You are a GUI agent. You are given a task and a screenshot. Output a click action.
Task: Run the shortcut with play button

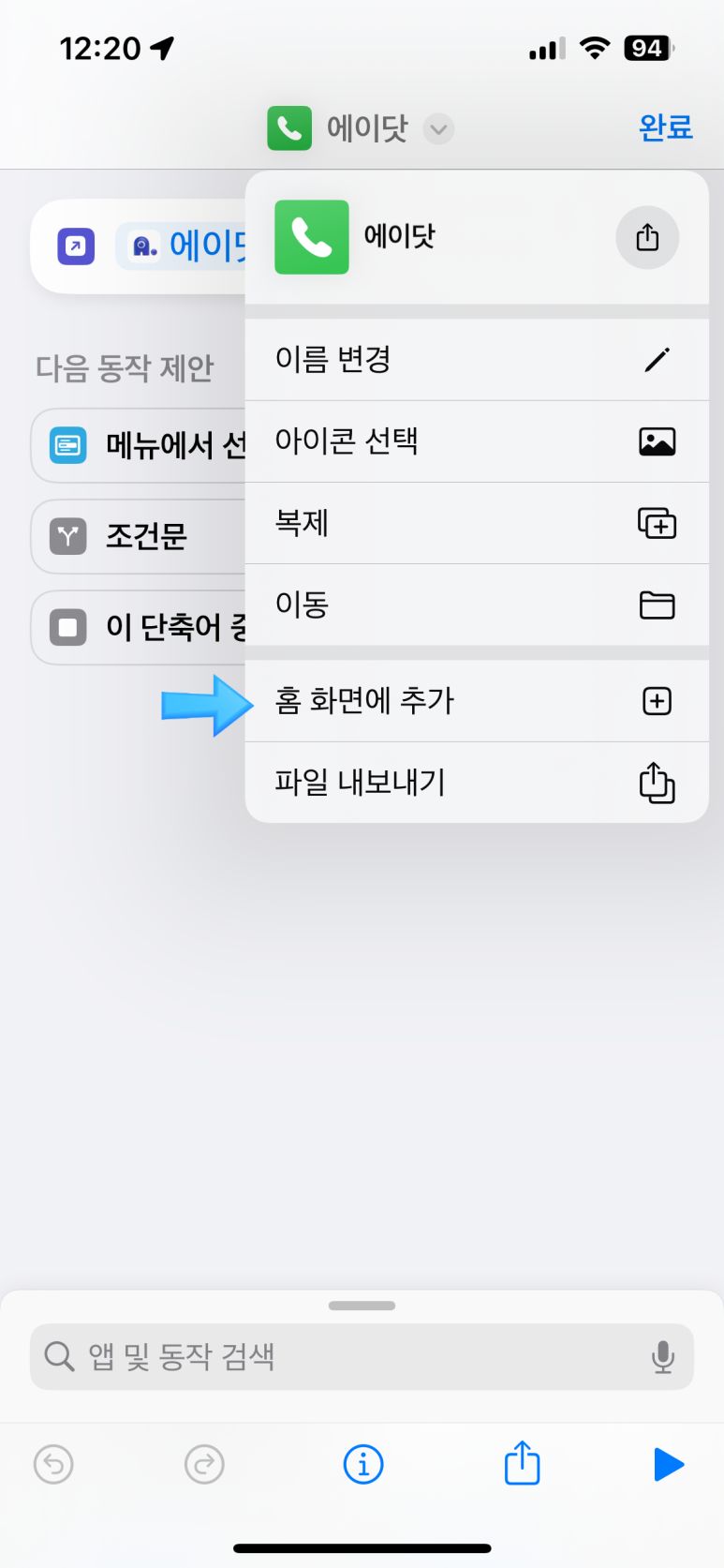668,1464
